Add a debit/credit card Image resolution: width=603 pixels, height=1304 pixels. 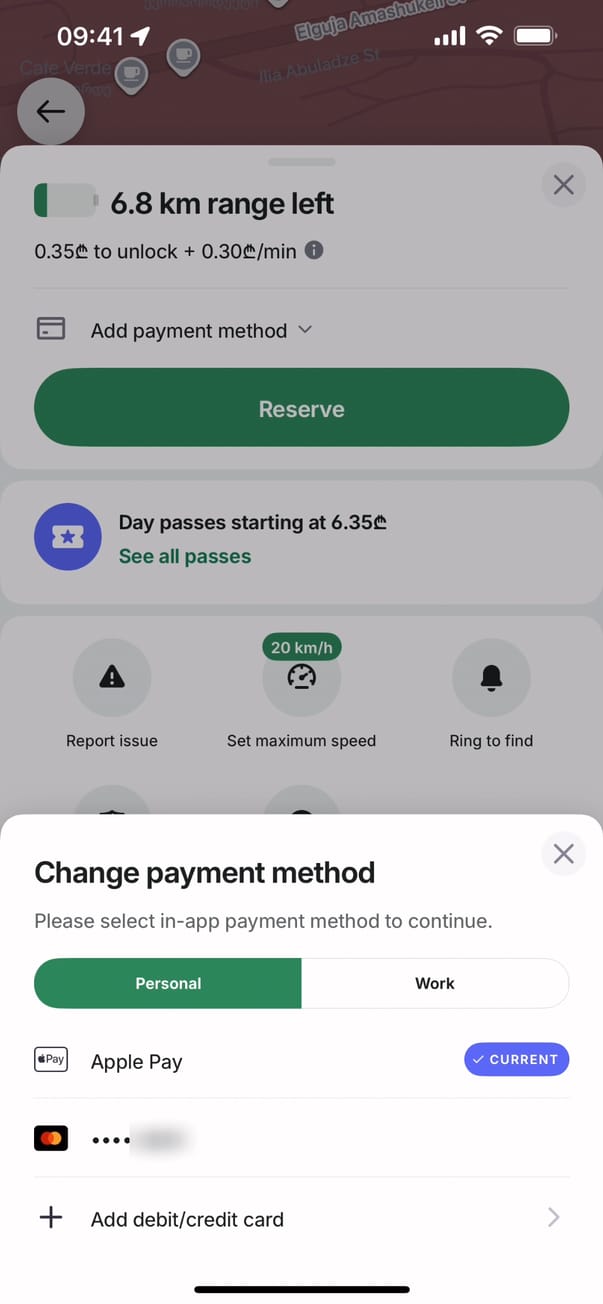(187, 1219)
